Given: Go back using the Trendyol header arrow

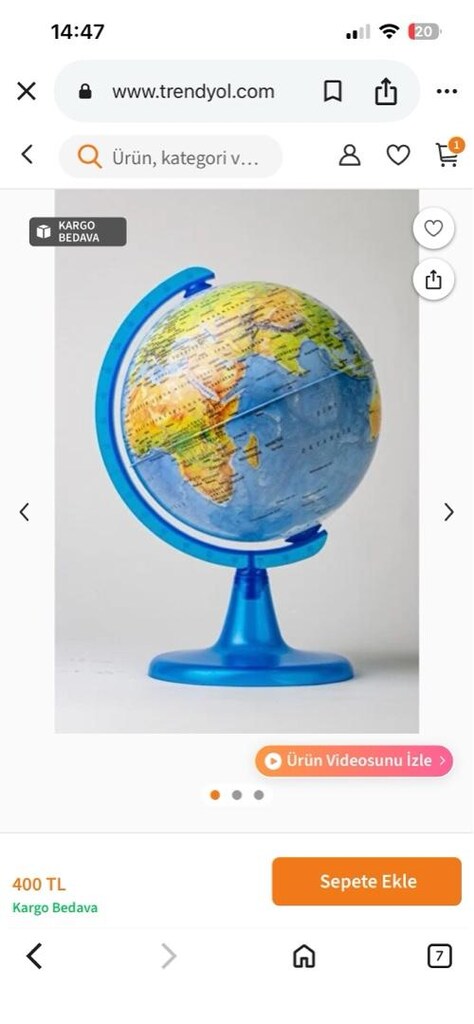Looking at the screenshot, I should [27, 155].
